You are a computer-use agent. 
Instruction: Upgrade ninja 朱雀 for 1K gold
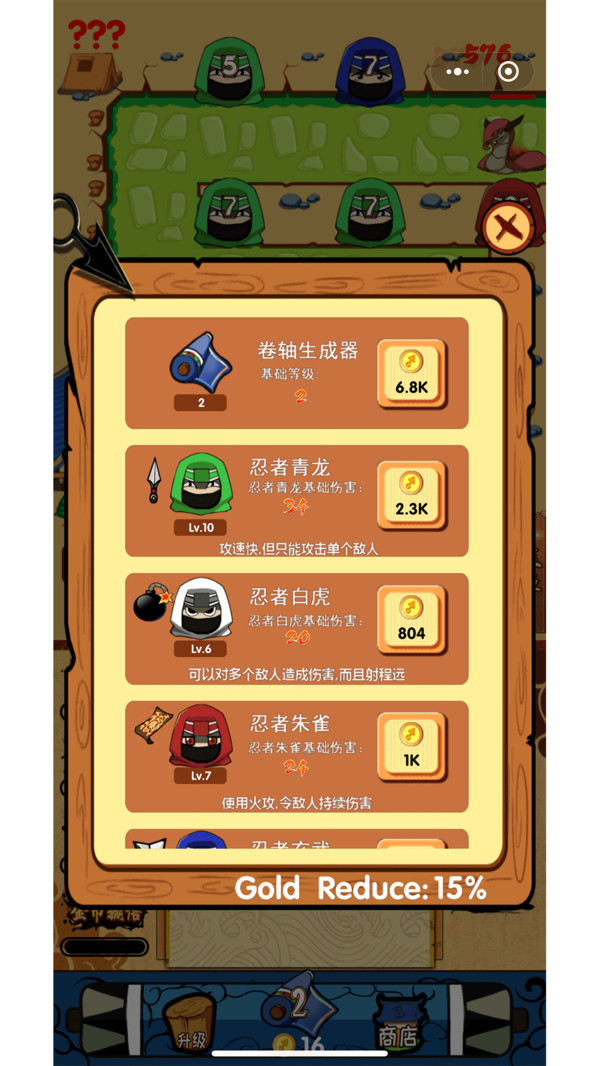[411, 747]
